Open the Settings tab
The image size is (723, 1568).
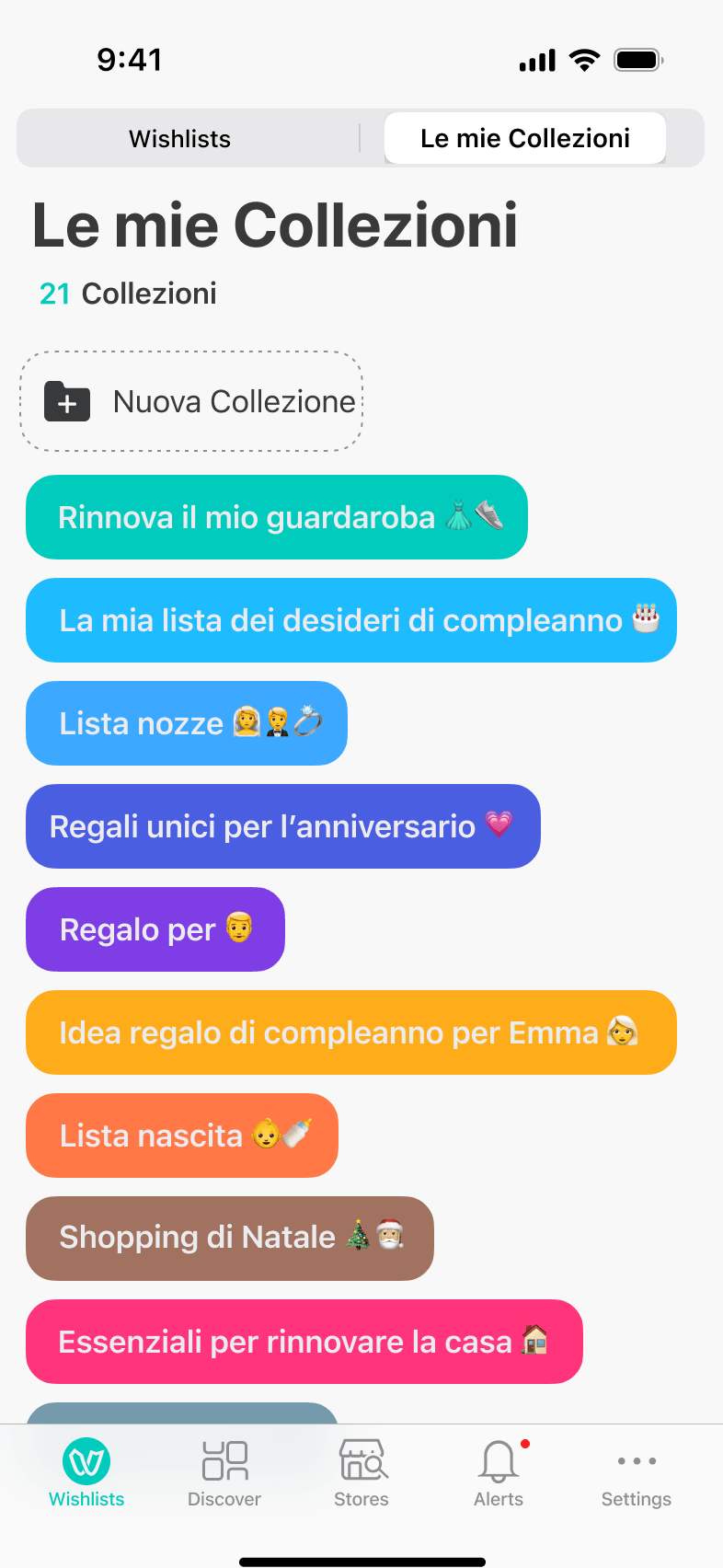point(636,1473)
